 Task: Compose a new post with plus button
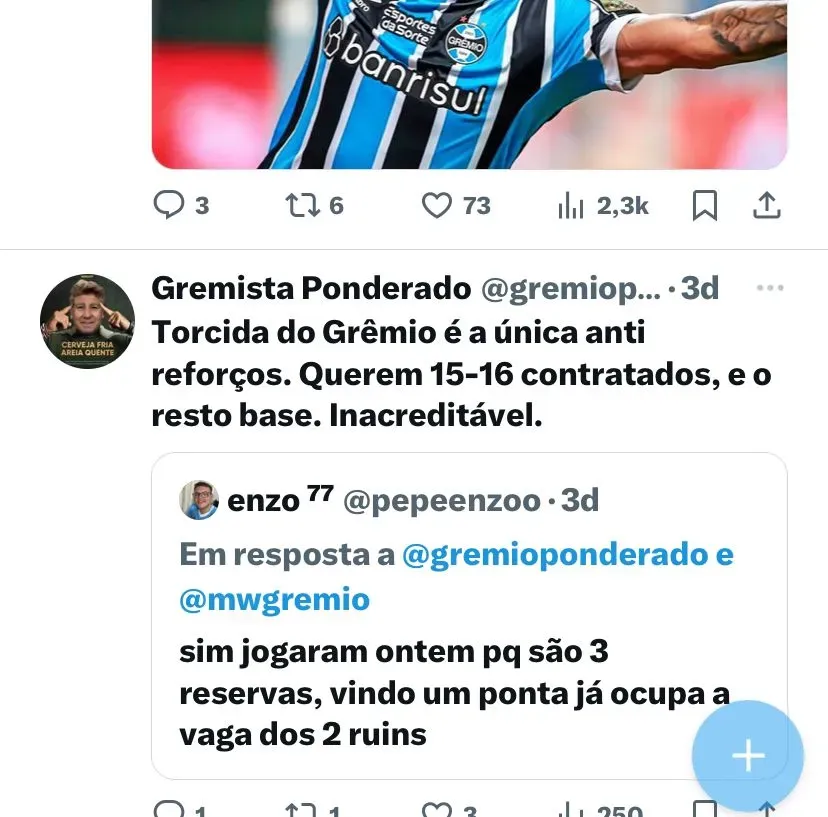(x=748, y=756)
